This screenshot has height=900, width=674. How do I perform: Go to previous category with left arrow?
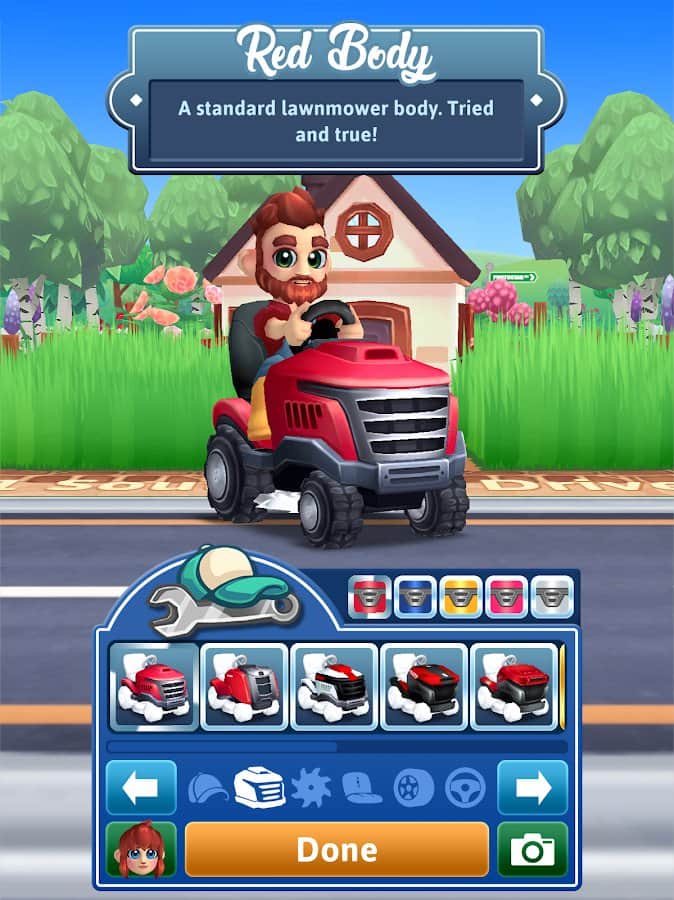coord(141,787)
